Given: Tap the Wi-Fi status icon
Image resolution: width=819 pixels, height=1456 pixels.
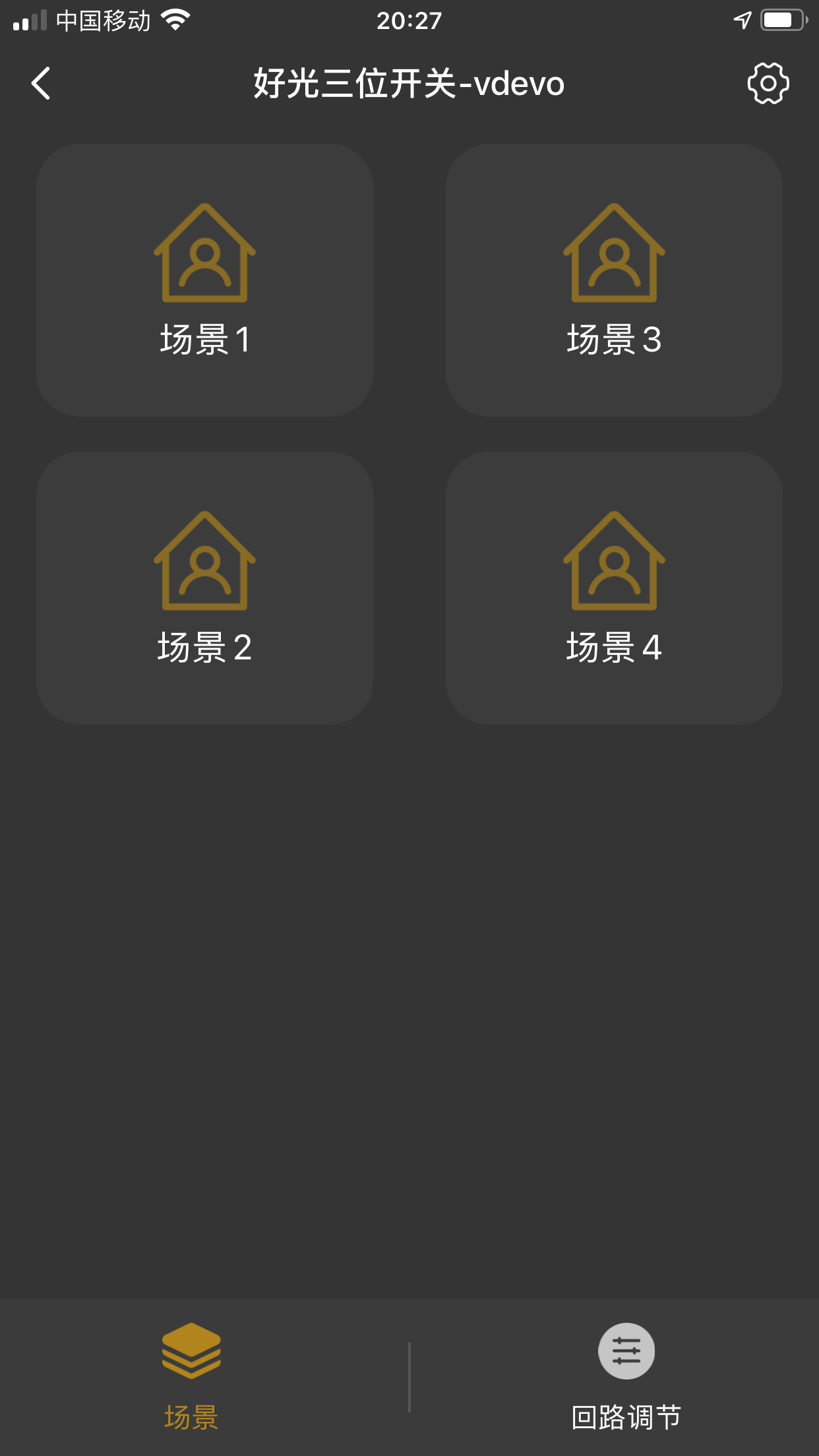Looking at the screenshot, I should (x=175, y=20).
